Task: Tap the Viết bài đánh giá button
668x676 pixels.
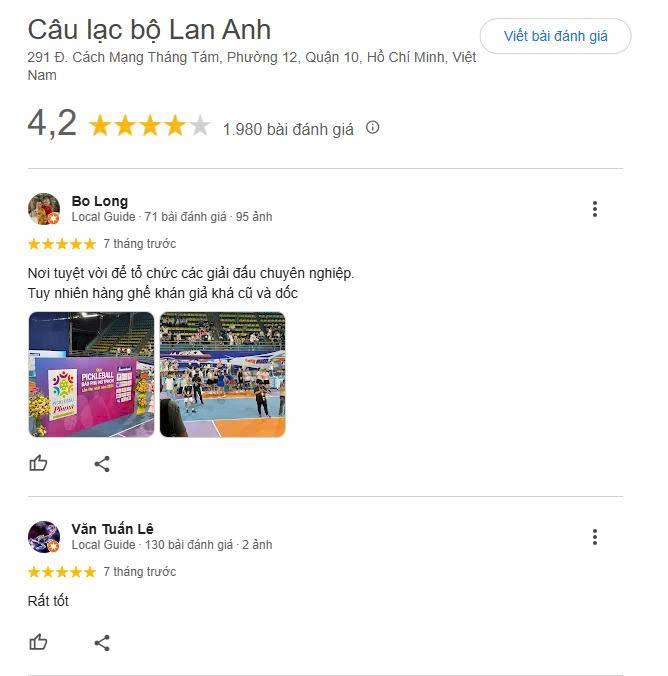Action: click(555, 36)
